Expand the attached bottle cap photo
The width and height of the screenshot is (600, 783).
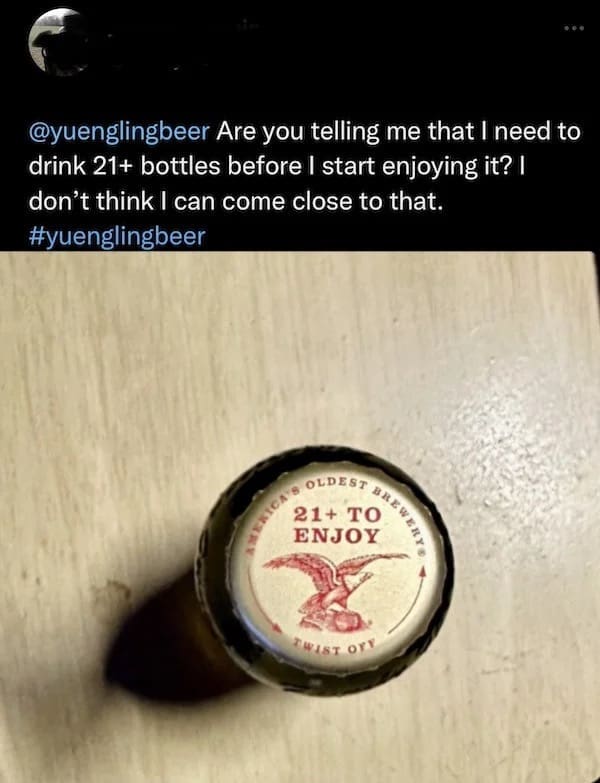(300, 515)
